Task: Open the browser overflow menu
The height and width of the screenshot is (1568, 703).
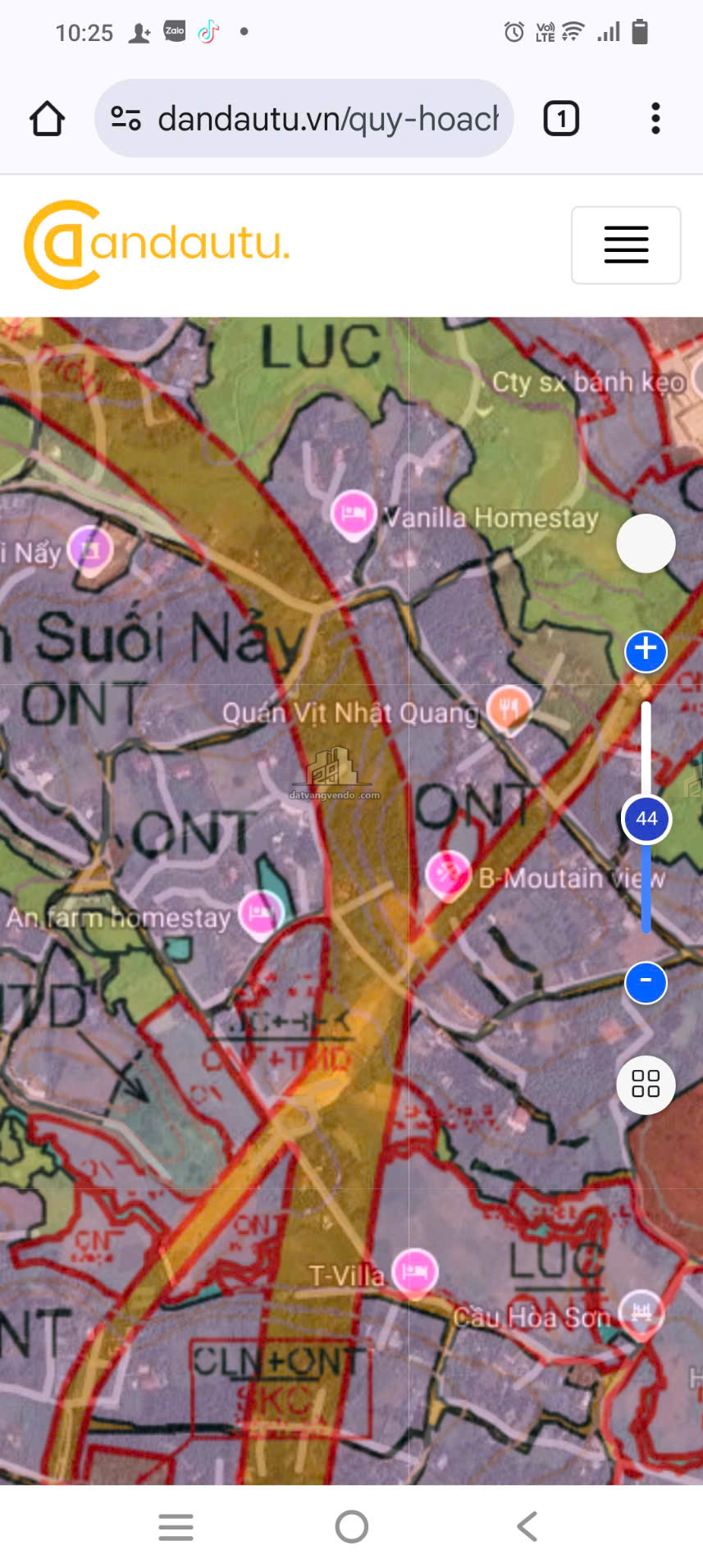Action: 655,119
